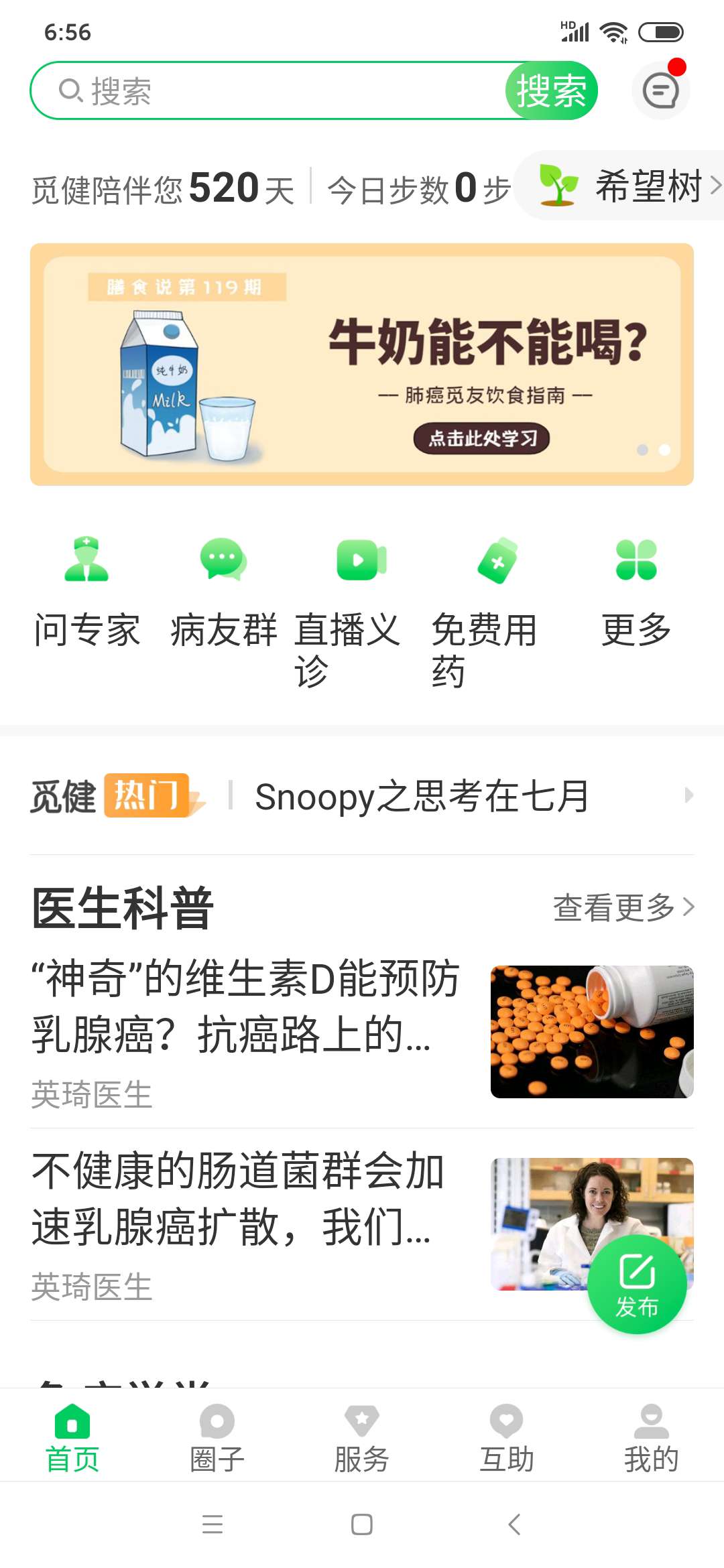Tap the search input field
Screen dimensions: 724x1568
(x=268, y=90)
